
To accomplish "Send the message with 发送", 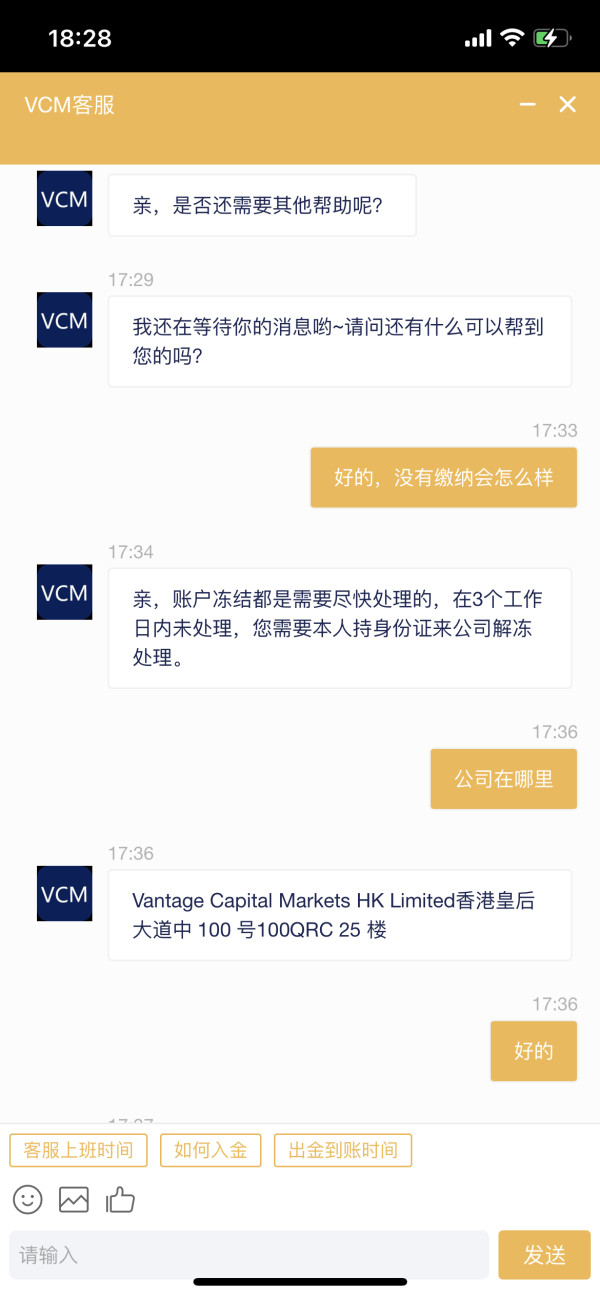I will pos(545,1254).
